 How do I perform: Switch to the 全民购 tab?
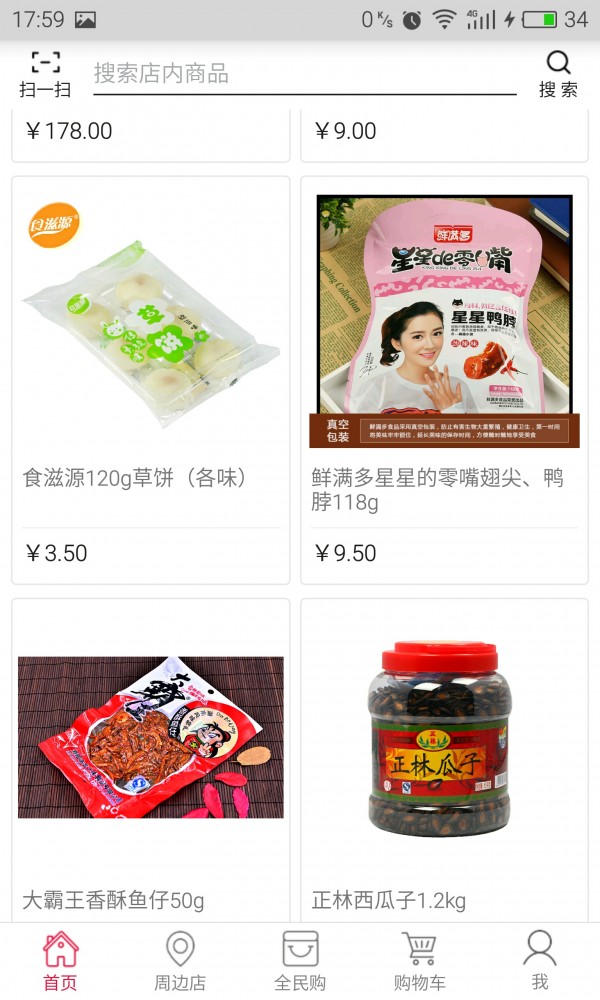(x=300, y=961)
